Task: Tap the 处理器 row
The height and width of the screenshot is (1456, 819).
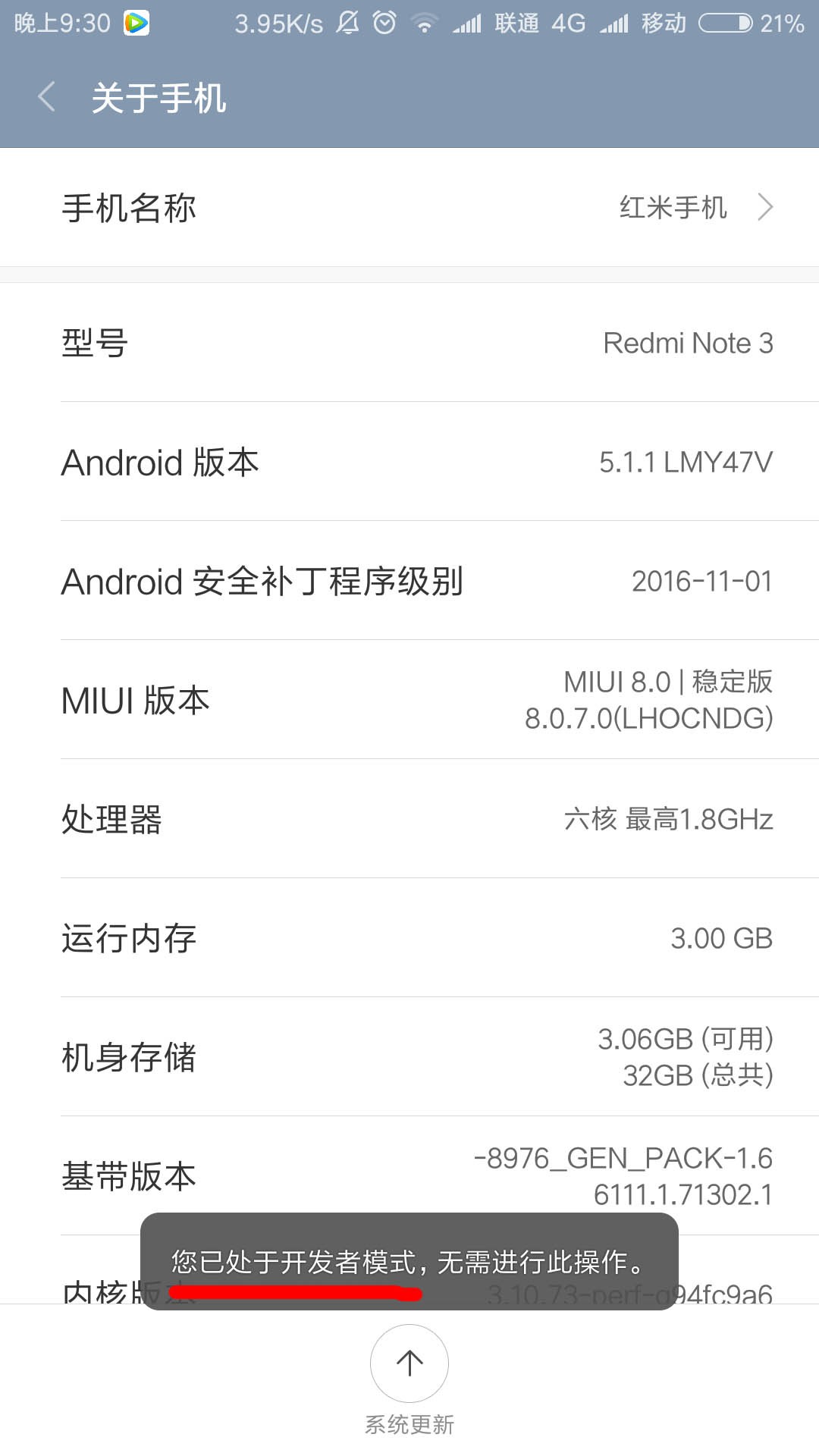Action: point(409,818)
